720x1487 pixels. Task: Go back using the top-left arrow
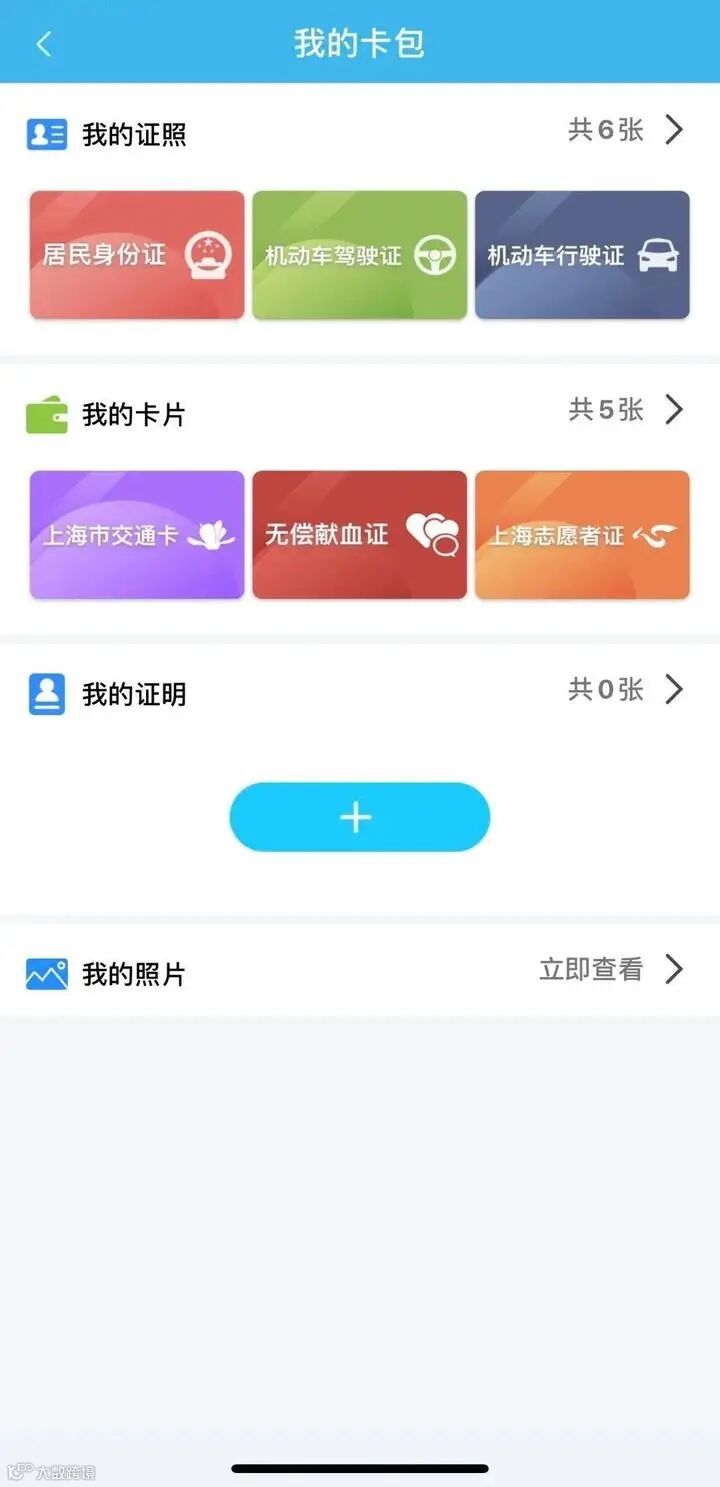[43, 44]
